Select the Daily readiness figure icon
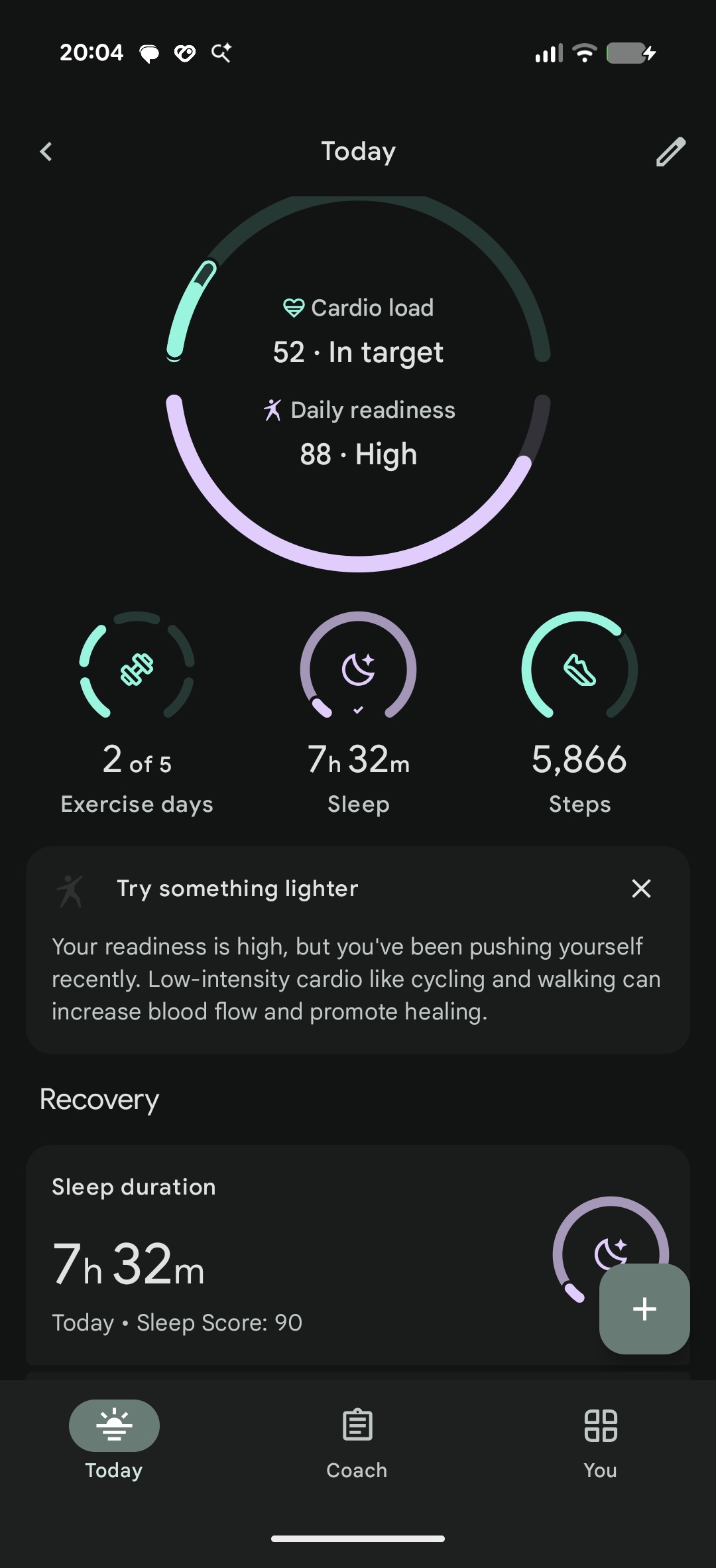This screenshot has height=1568, width=716. click(x=273, y=409)
